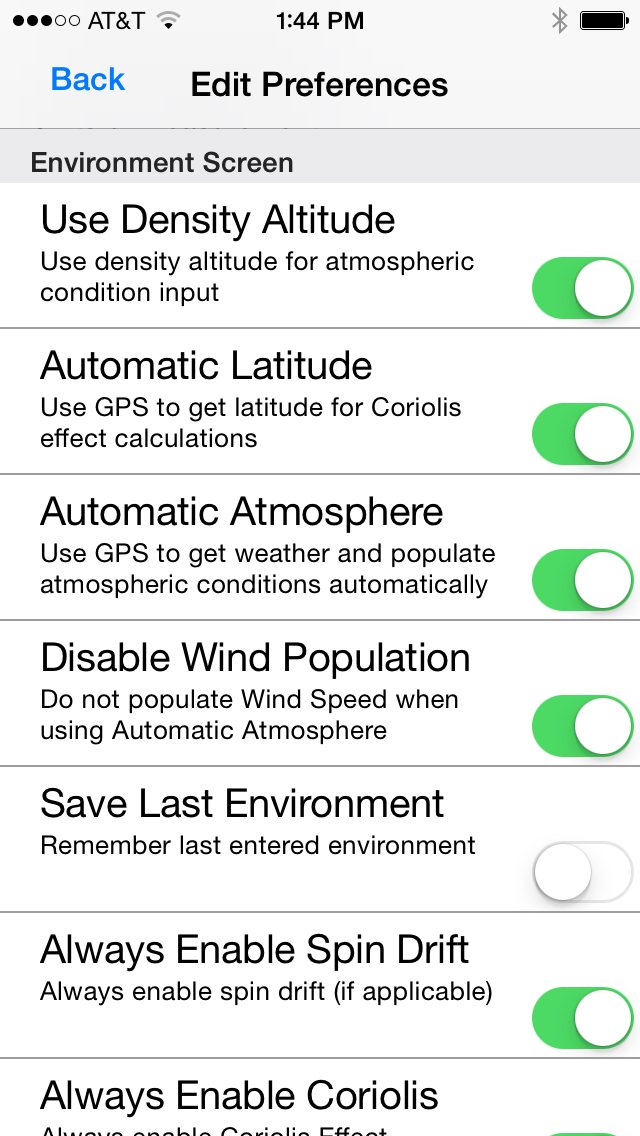Enable Save Last Environment
The width and height of the screenshot is (640, 1136).
click(x=583, y=872)
